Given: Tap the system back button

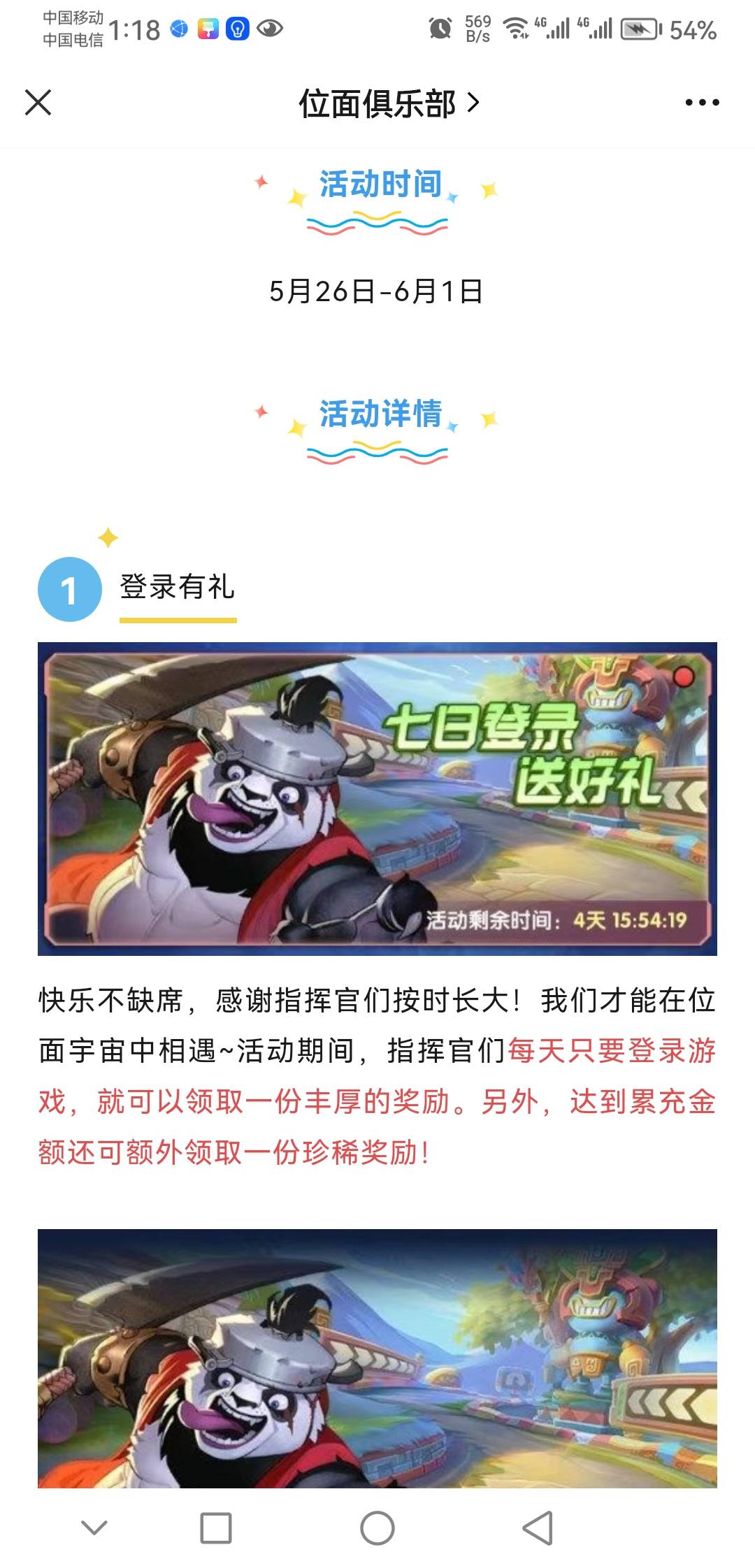Looking at the screenshot, I should click(x=538, y=1527).
